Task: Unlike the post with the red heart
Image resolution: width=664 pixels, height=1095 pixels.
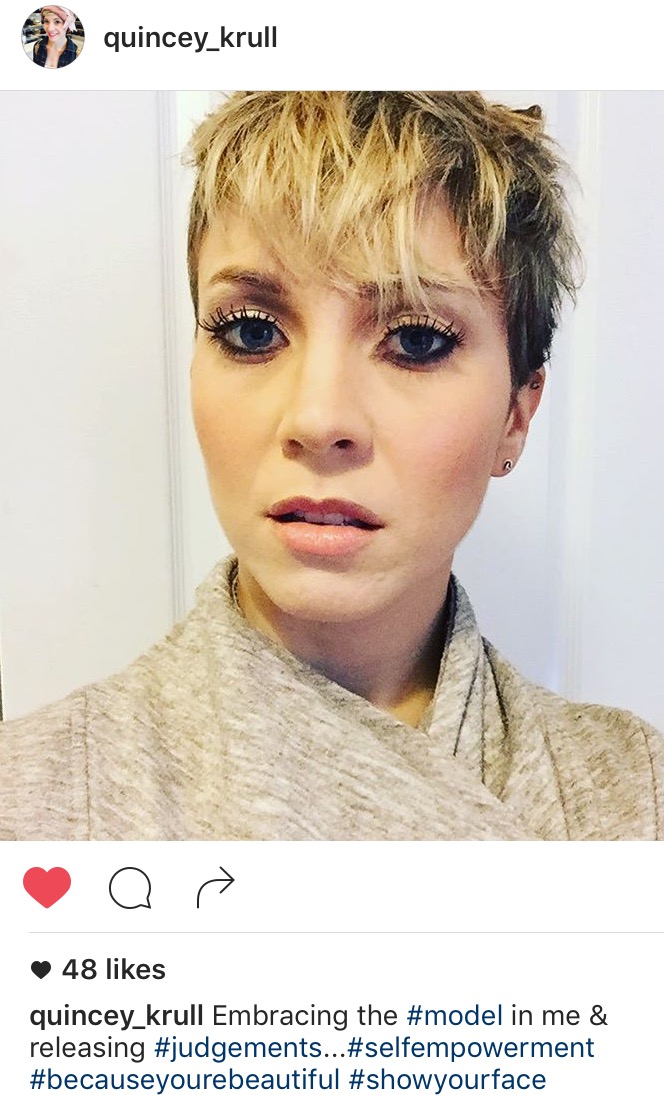Action: (x=47, y=887)
